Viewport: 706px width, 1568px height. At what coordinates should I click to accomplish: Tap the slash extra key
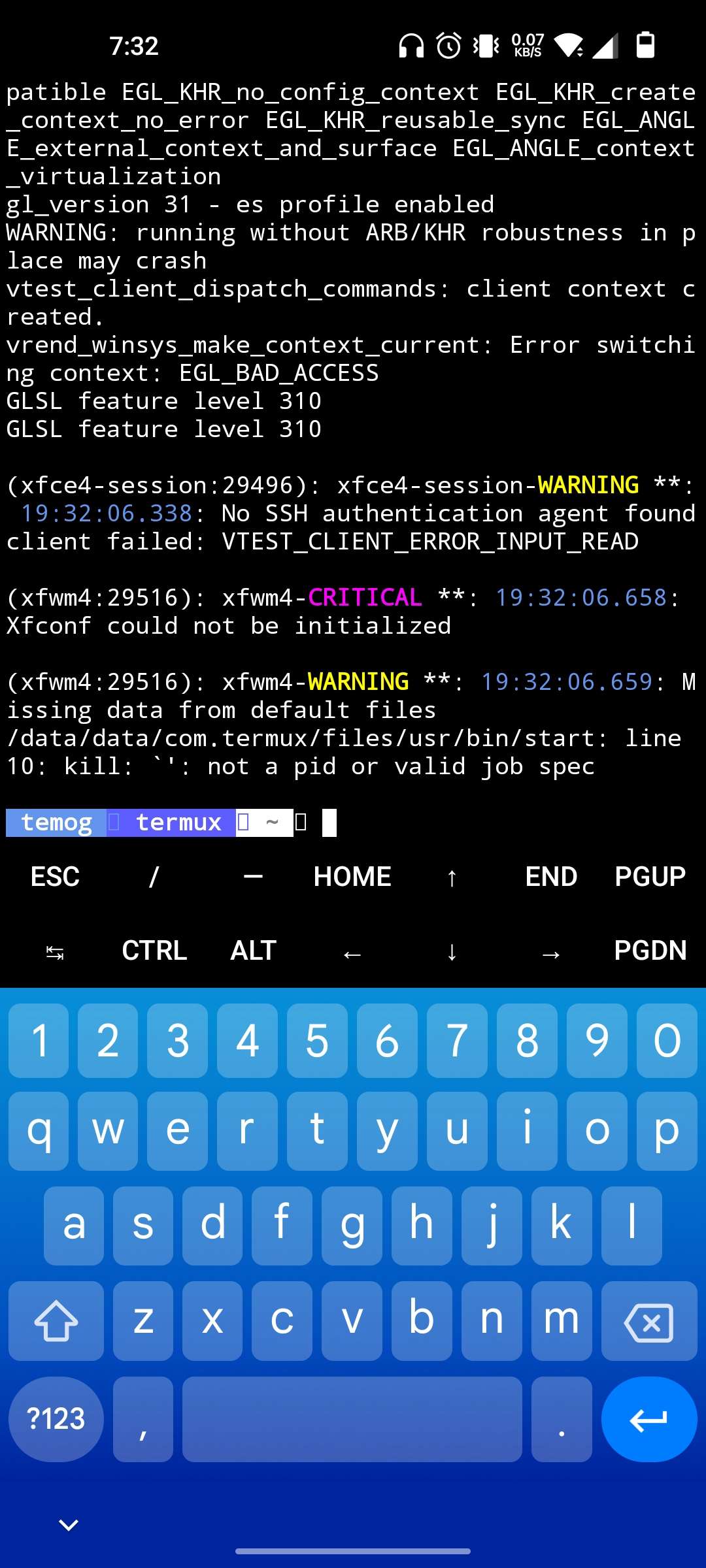154,877
